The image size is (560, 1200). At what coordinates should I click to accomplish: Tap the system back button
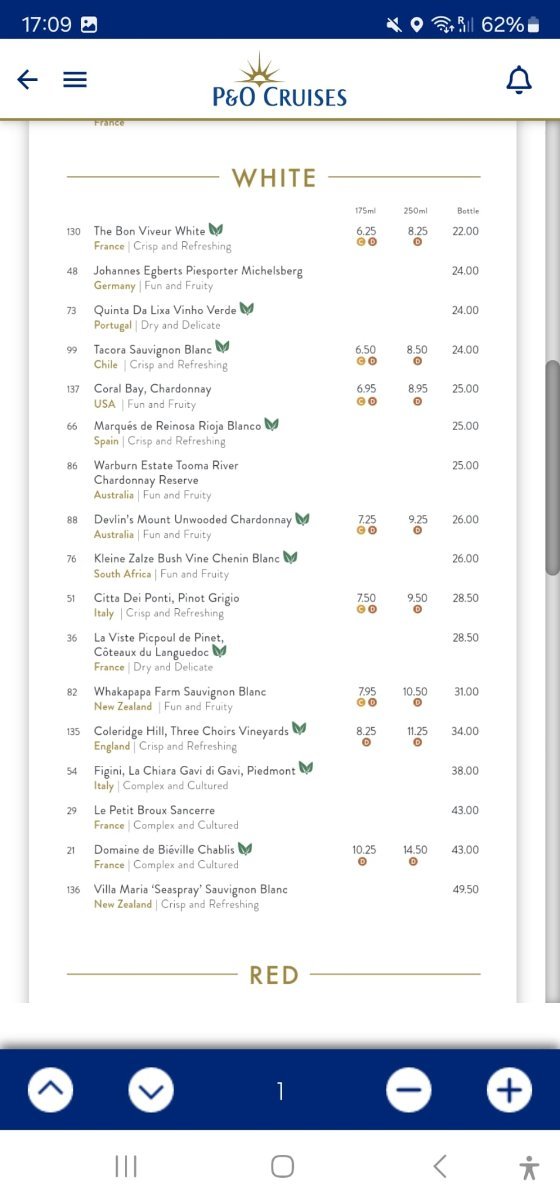[439, 1166]
